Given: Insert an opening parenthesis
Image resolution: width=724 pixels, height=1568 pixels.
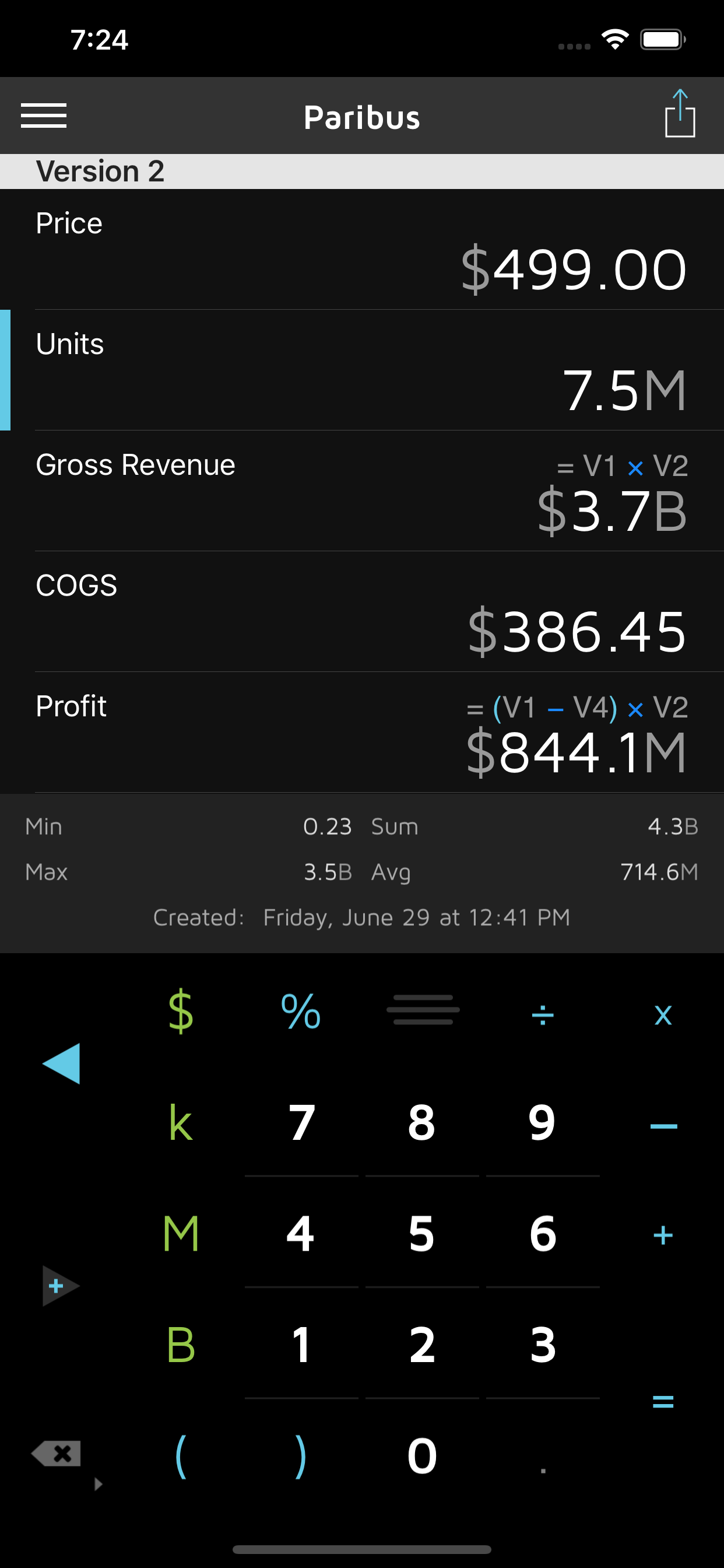Looking at the screenshot, I should [181, 1457].
